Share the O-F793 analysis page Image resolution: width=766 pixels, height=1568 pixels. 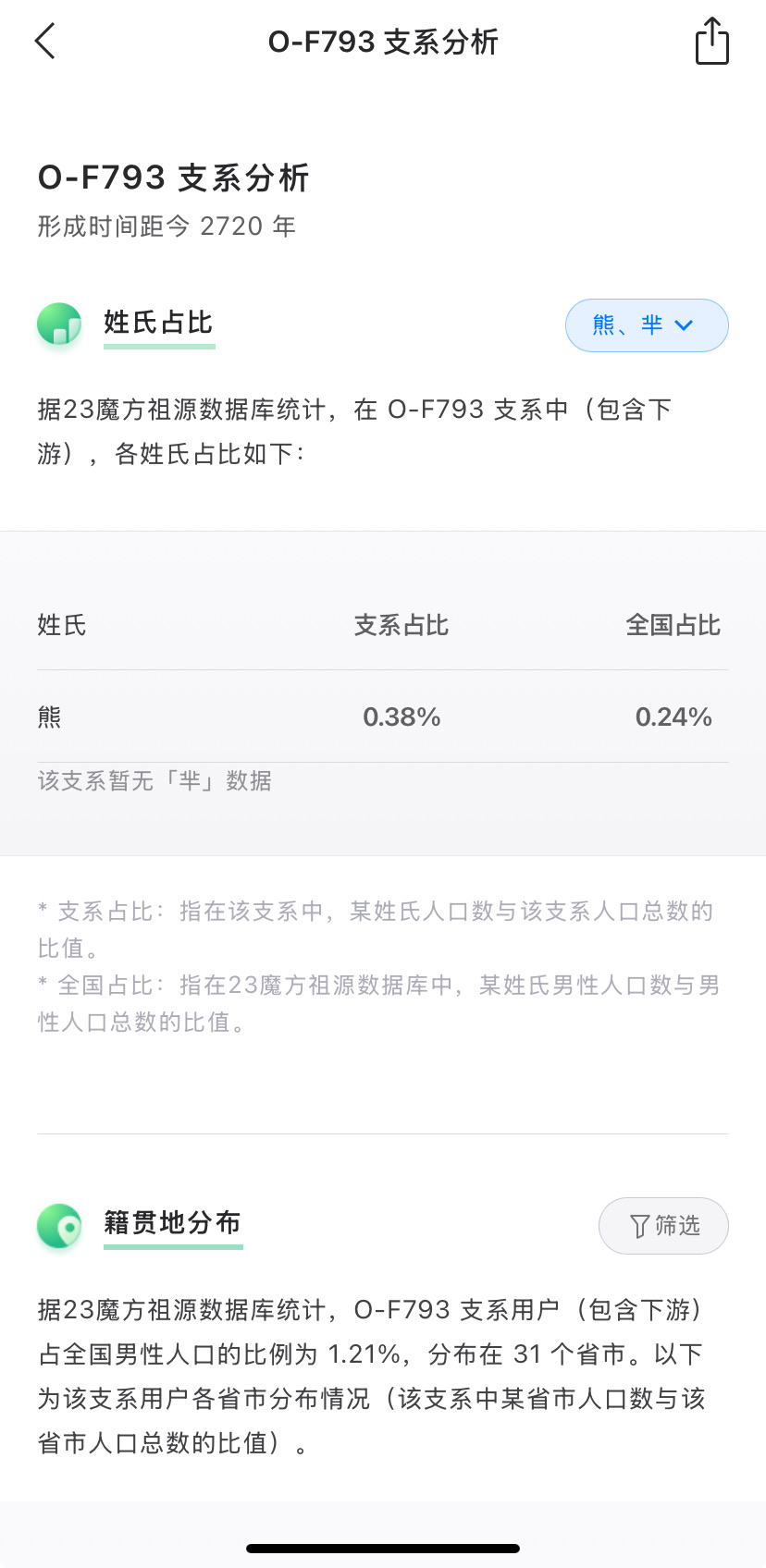711,42
